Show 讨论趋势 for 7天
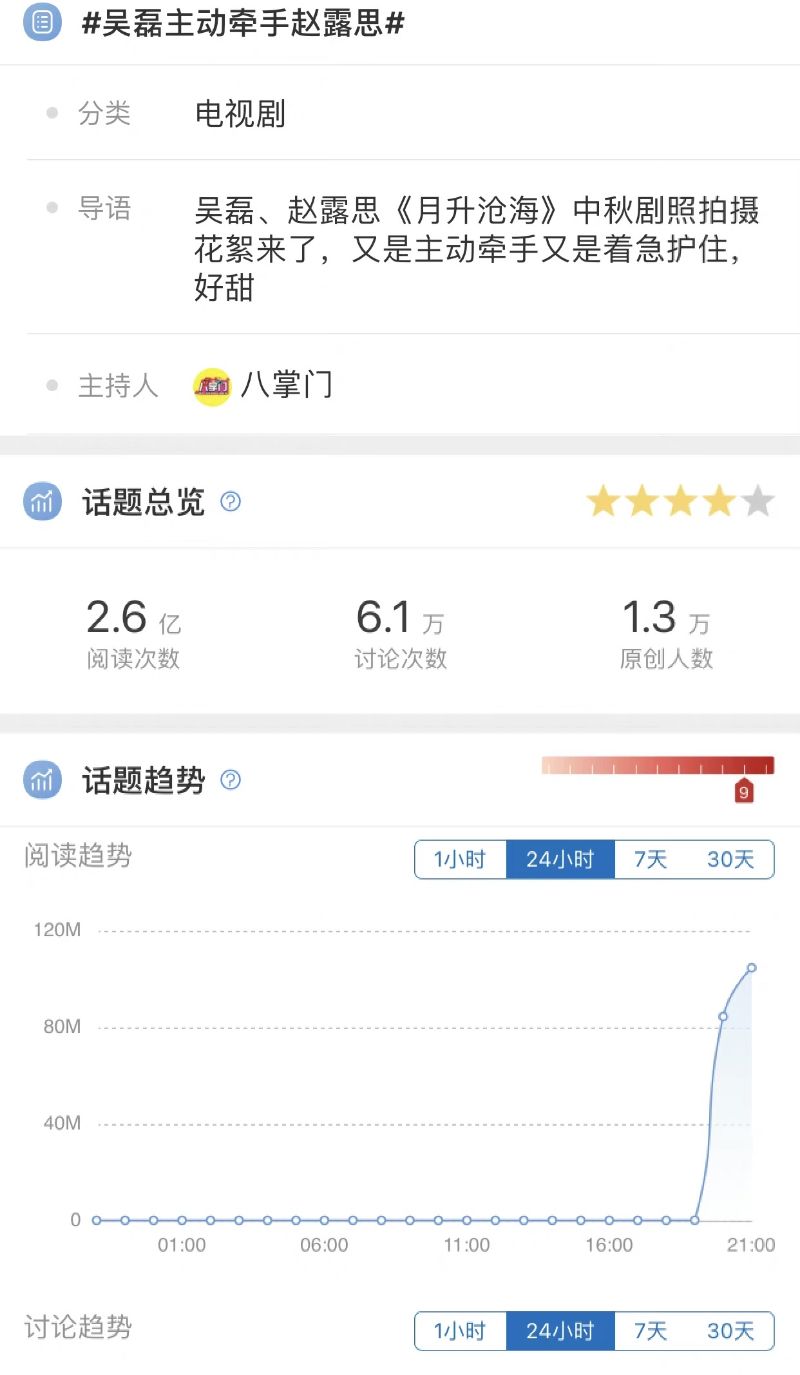 click(x=651, y=1331)
